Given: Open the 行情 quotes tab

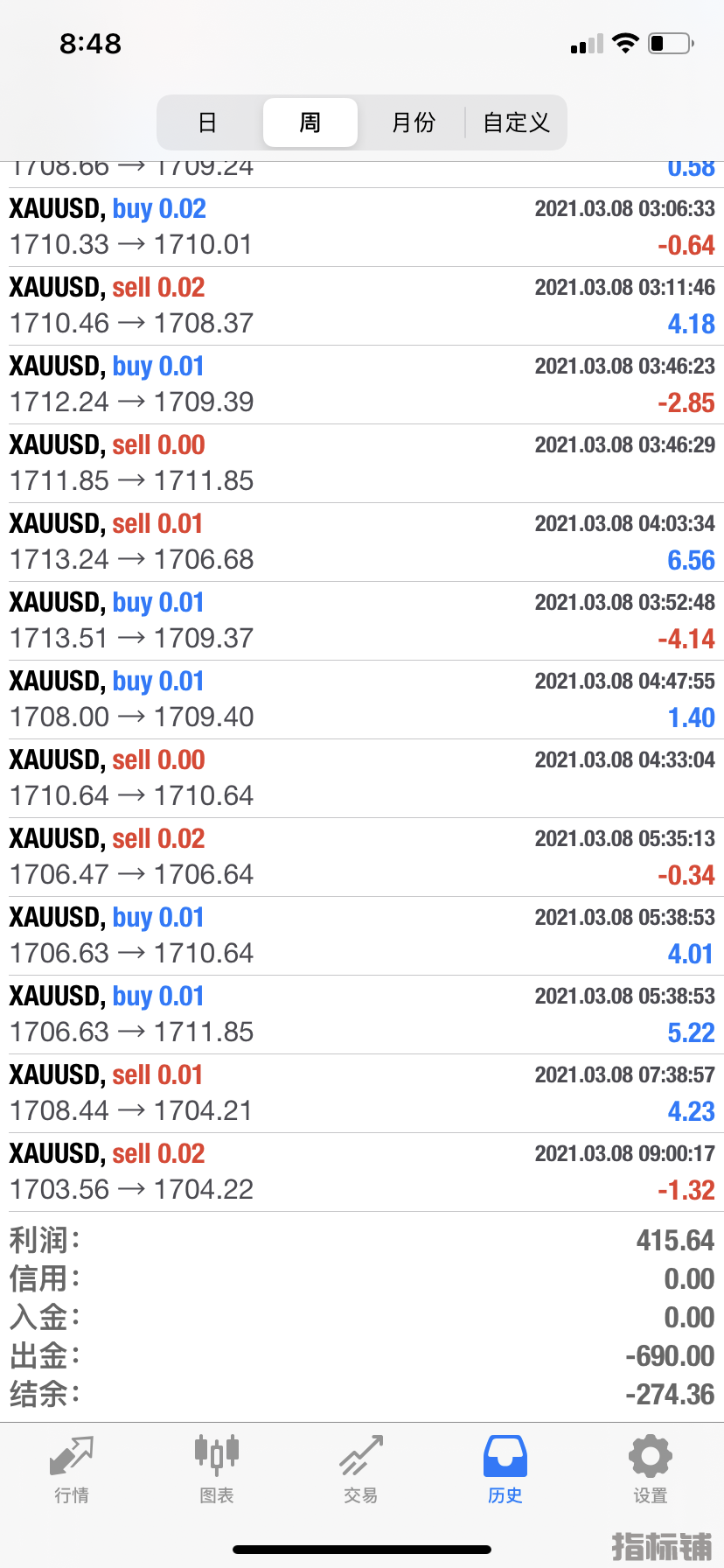Looking at the screenshot, I should pos(72,1470).
